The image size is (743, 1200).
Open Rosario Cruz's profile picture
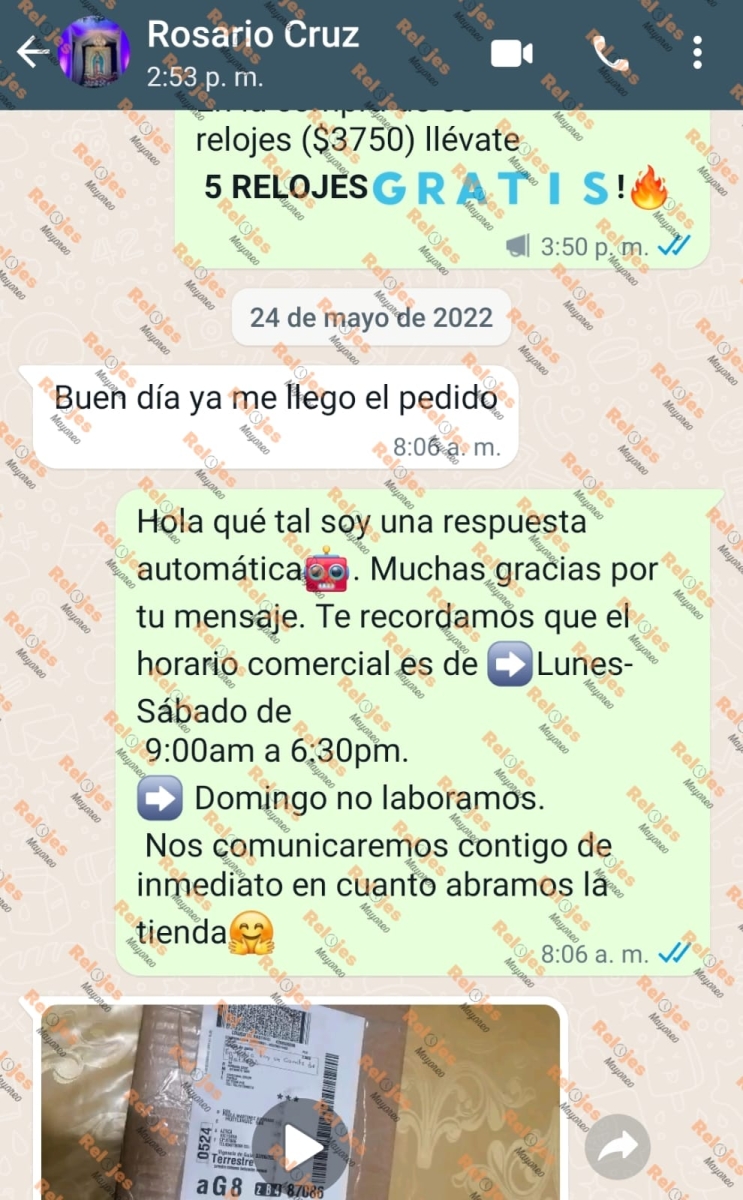coord(94,52)
